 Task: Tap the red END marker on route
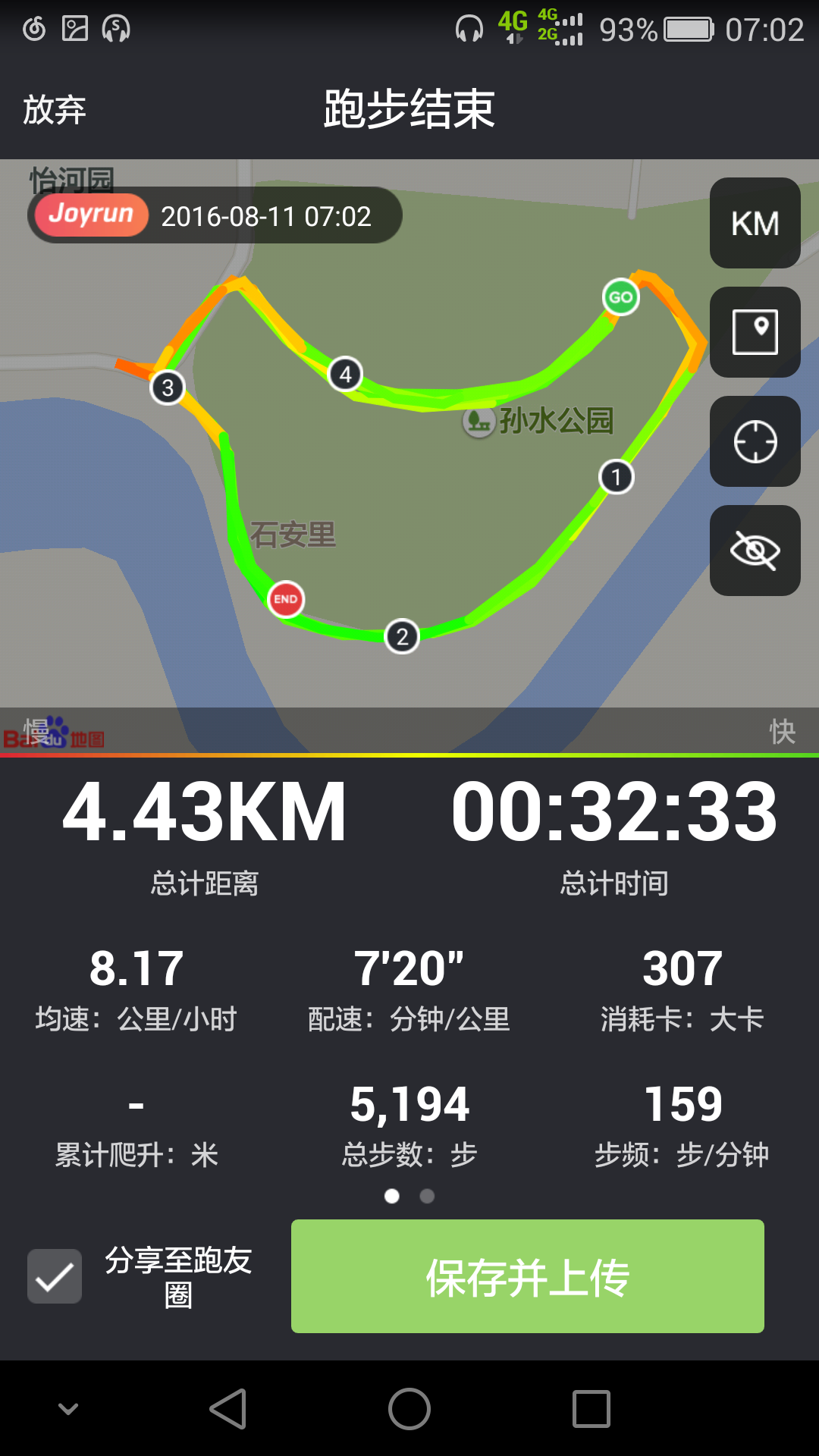pos(286,599)
